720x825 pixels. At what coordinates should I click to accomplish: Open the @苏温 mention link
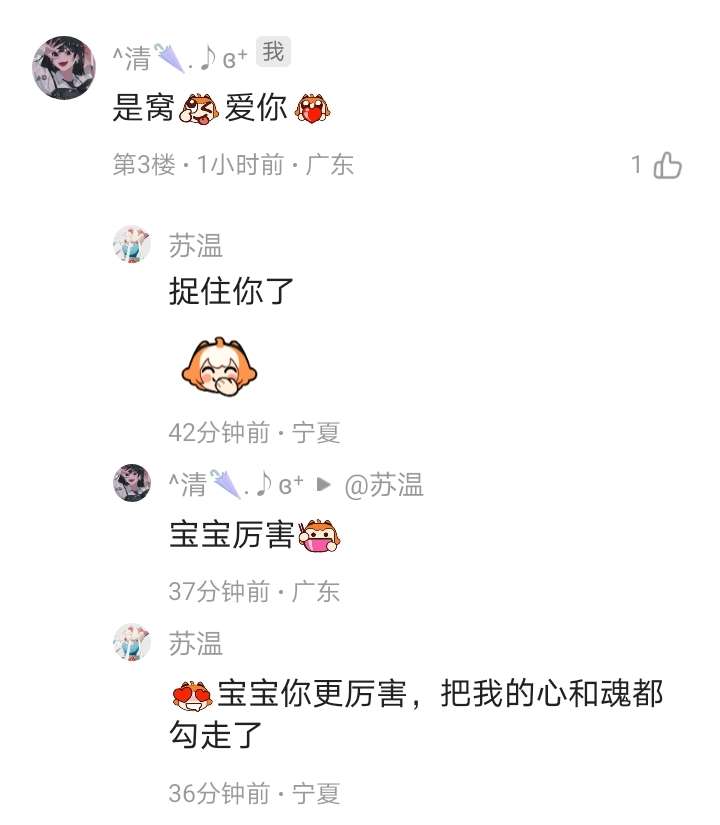pos(384,485)
